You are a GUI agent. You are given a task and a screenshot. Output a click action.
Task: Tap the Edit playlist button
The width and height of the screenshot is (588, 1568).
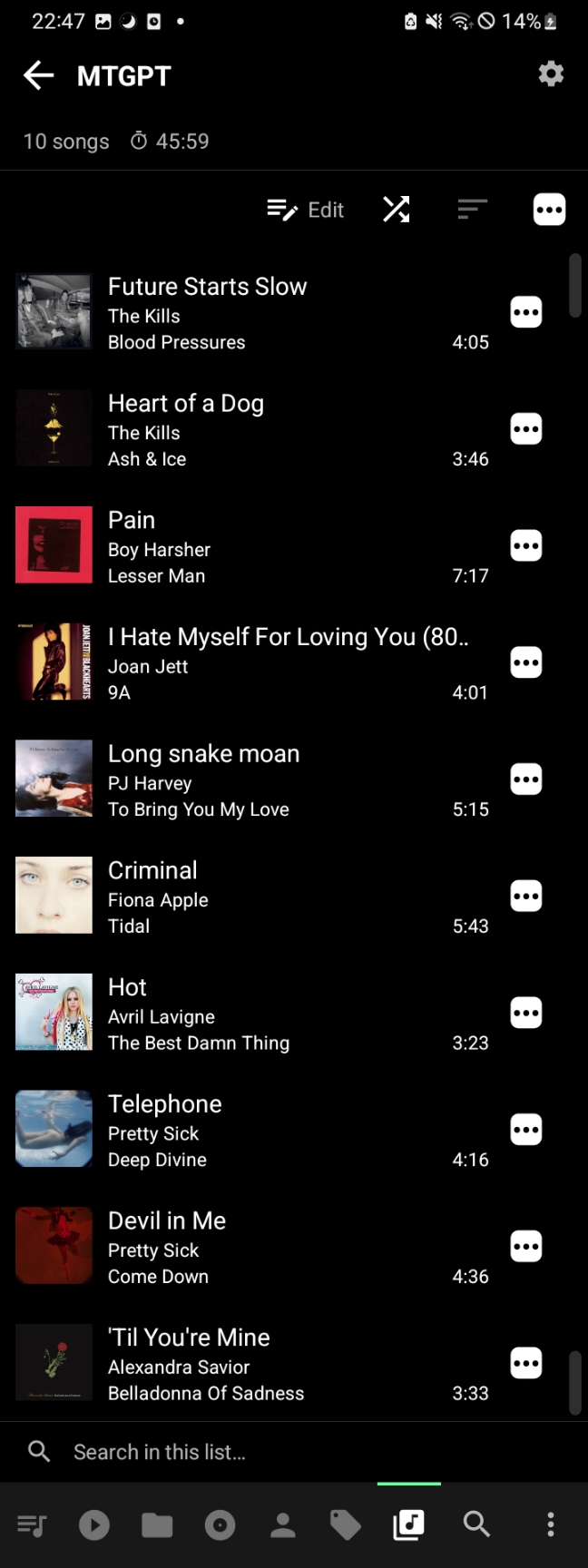coord(306,210)
